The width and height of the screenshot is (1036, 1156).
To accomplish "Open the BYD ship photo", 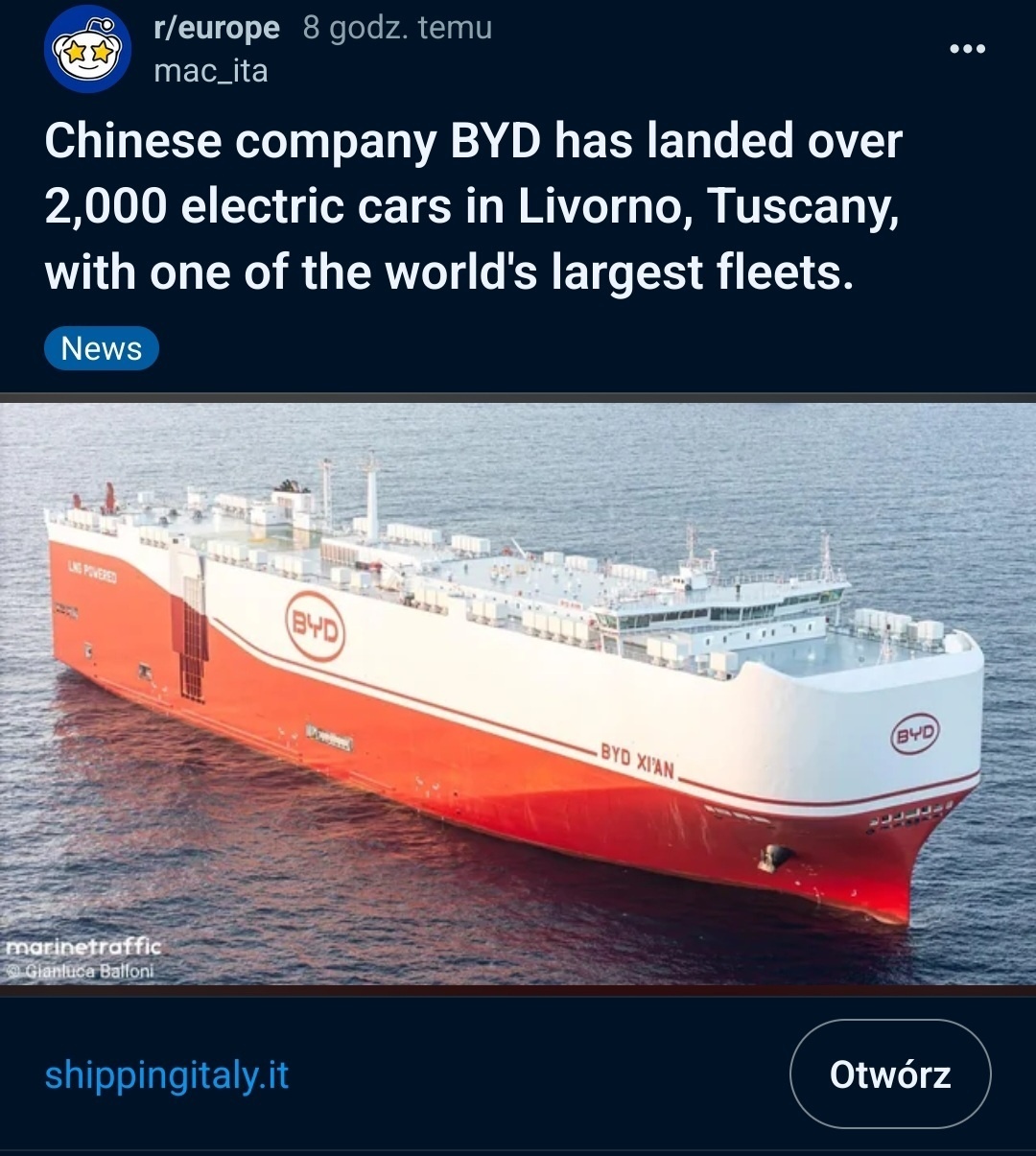I will tap(518, 691).
